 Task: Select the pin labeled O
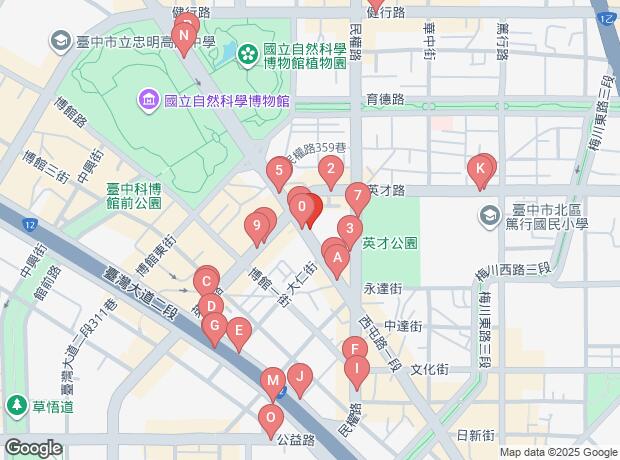pos(270,418)
